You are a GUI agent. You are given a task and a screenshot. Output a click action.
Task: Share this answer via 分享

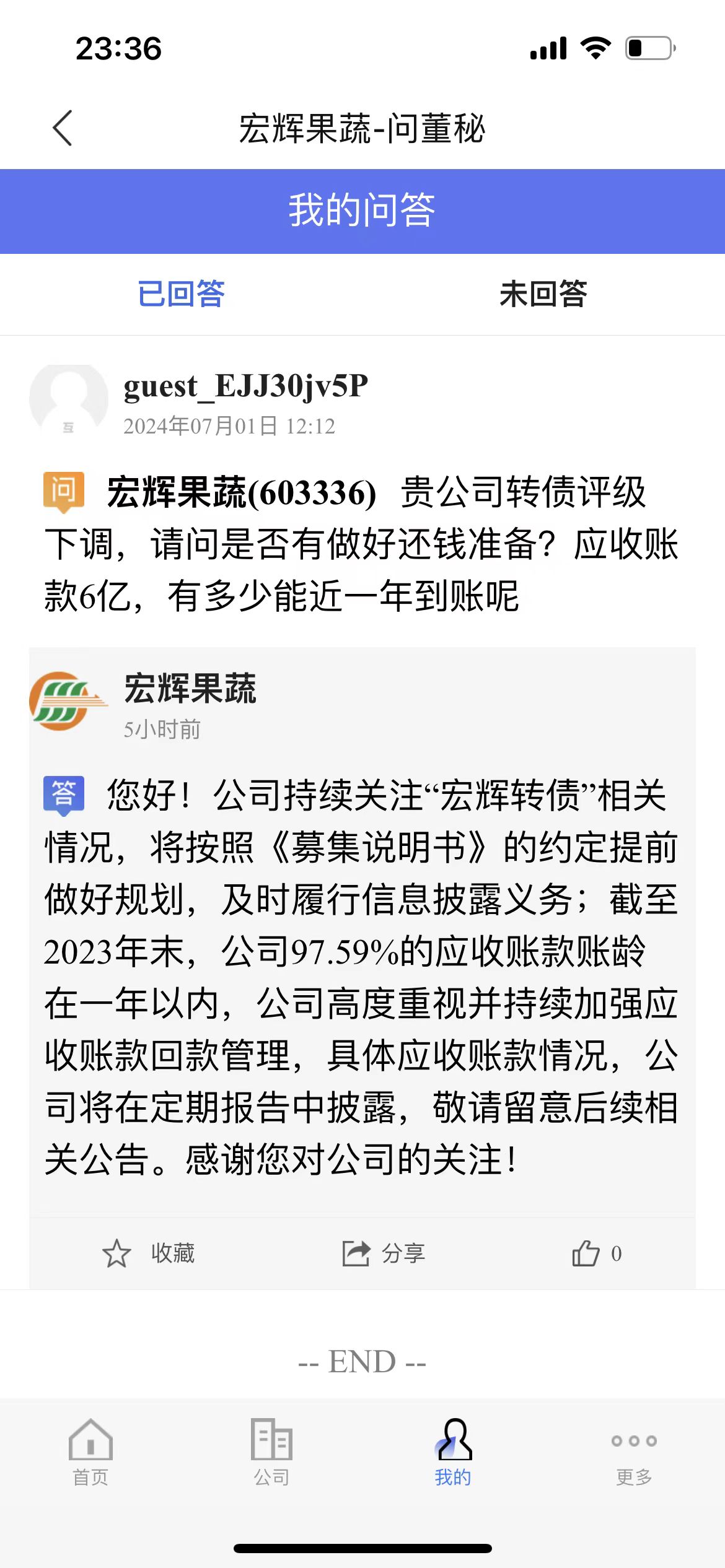point(384,1253)
